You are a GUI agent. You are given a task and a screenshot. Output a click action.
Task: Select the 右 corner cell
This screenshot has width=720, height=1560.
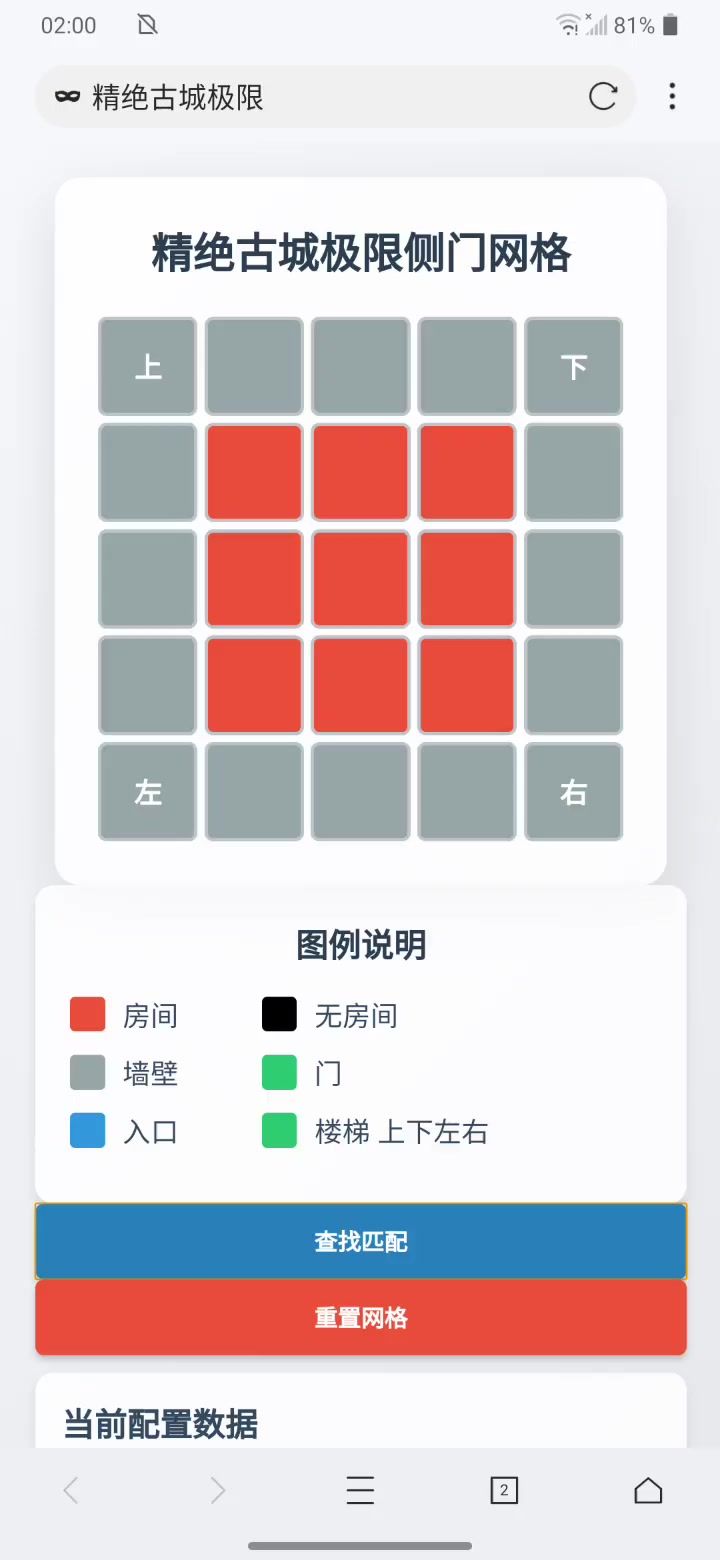[x=573, y=792]
